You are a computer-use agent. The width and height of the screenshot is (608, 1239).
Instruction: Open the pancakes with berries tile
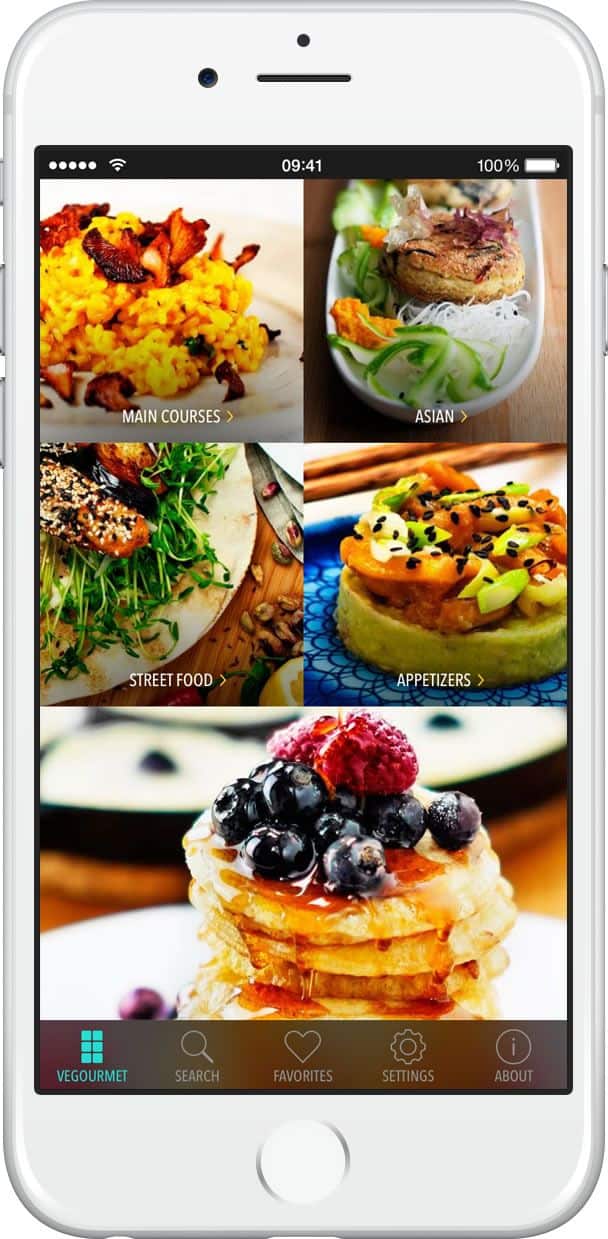click(303, 865)
